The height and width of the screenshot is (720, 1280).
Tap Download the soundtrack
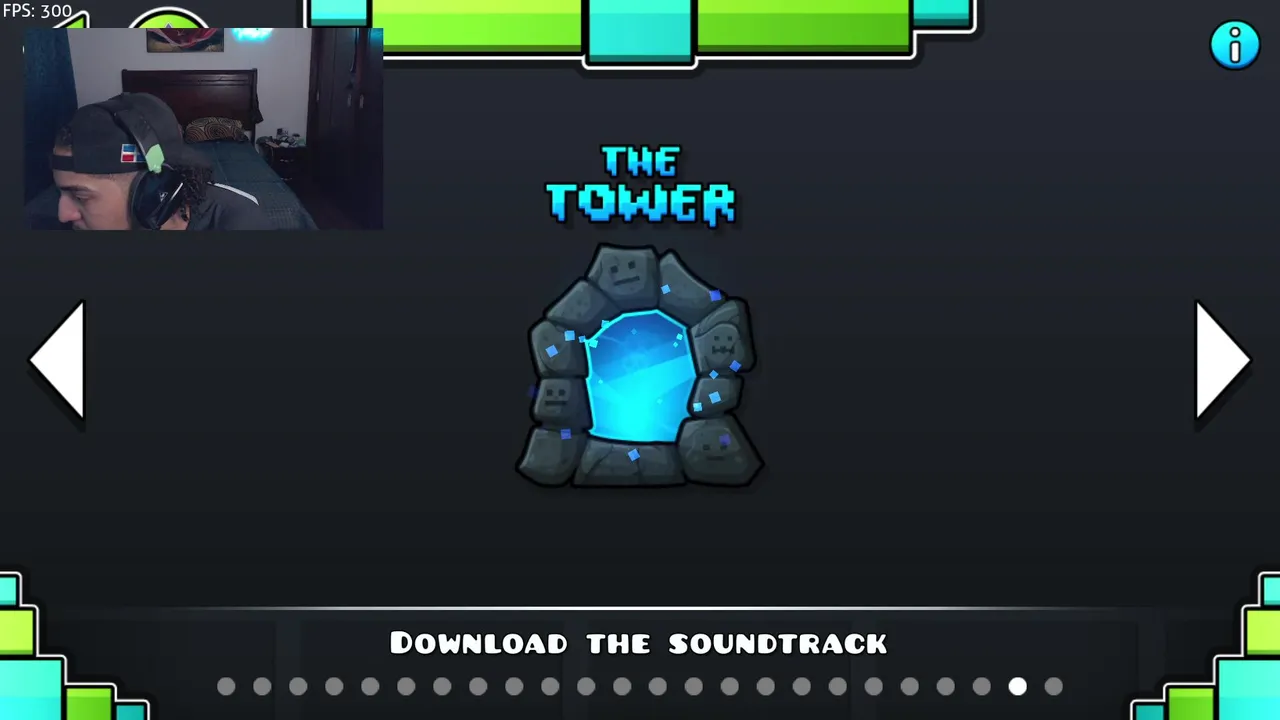(x=638, y=643)
